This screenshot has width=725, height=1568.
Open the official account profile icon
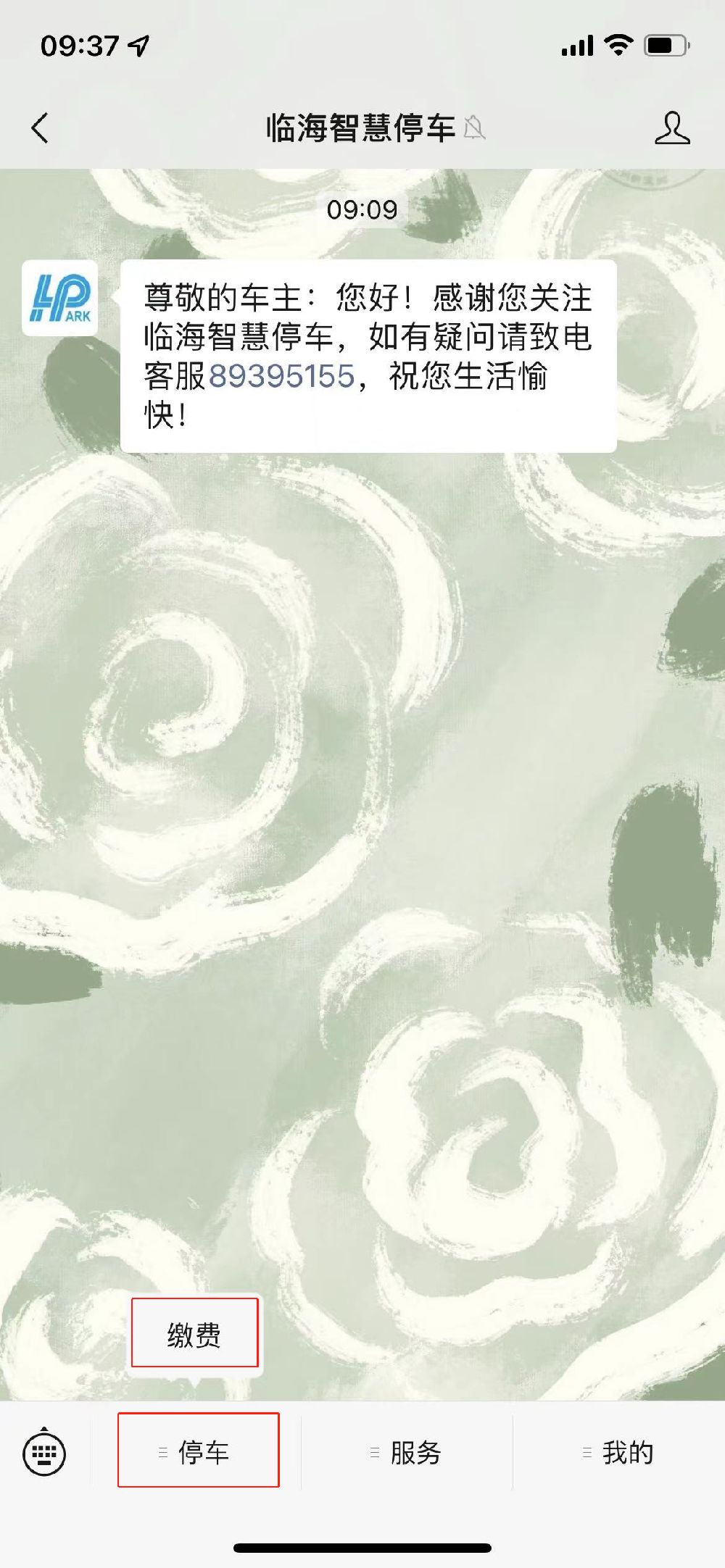pyautogui.click(x=671, y=128)
